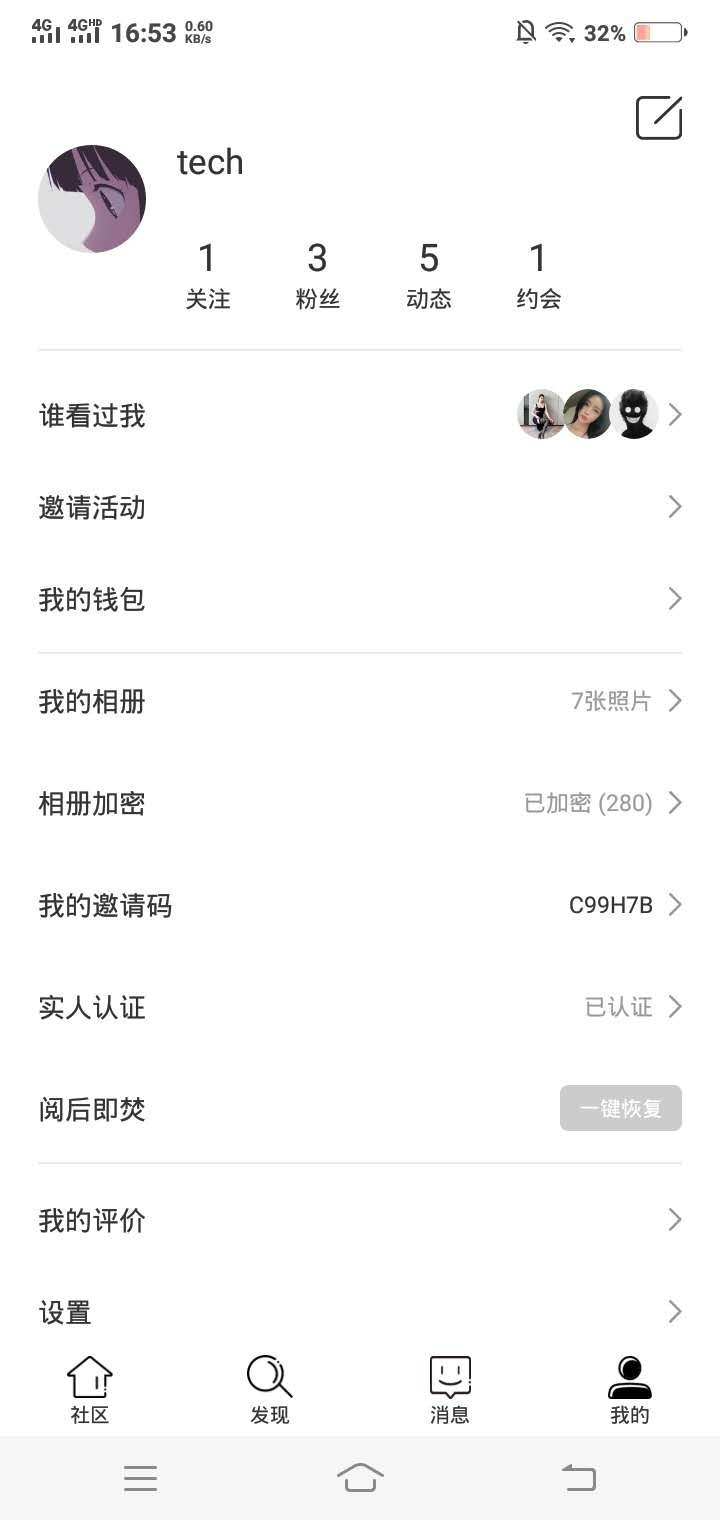Open 我的相册 with 7 photos
Screen dimensions: 720x1520
click(360, 701)
